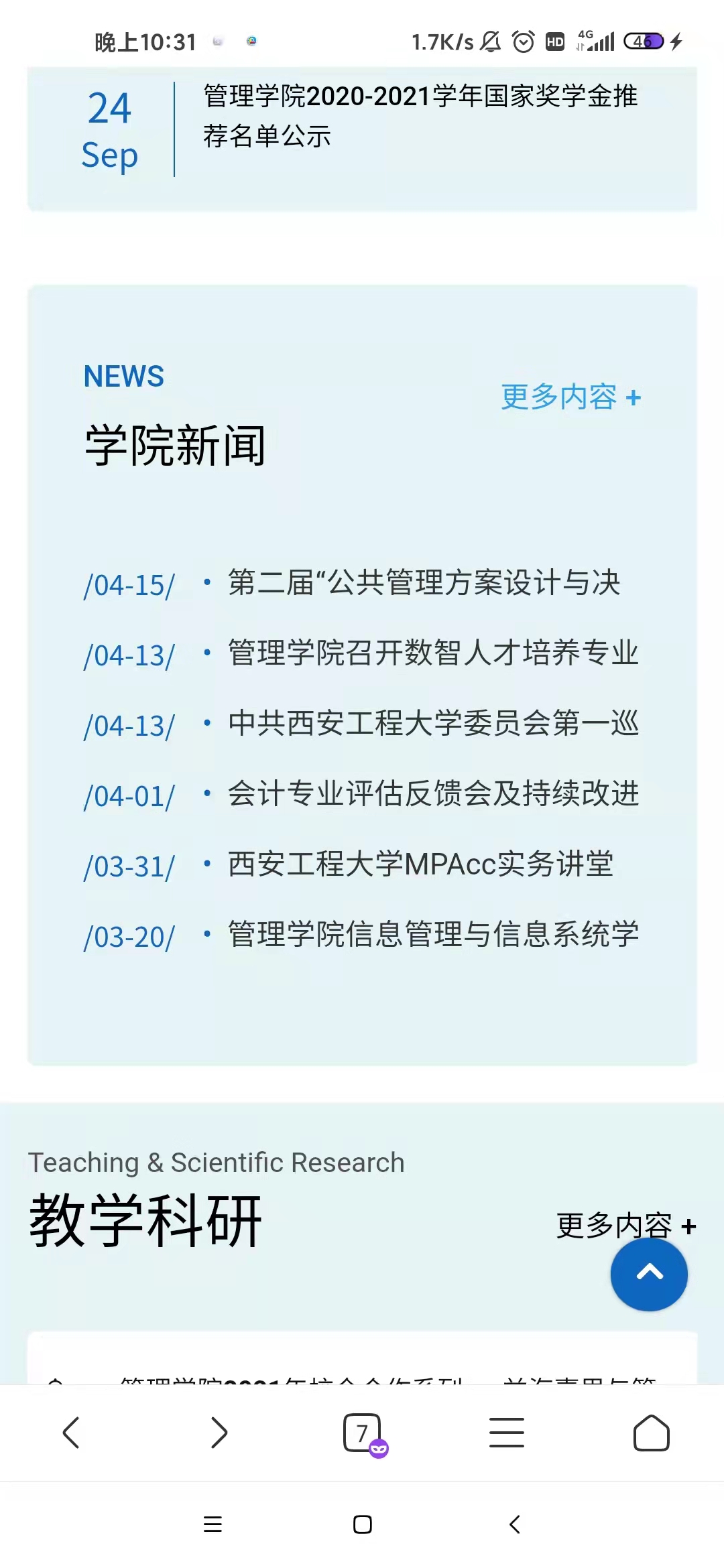This screenshot has height=1568, width=724.
Task: Open the browser tabs switcher showing 7
Action: (x=363, y=1433)
